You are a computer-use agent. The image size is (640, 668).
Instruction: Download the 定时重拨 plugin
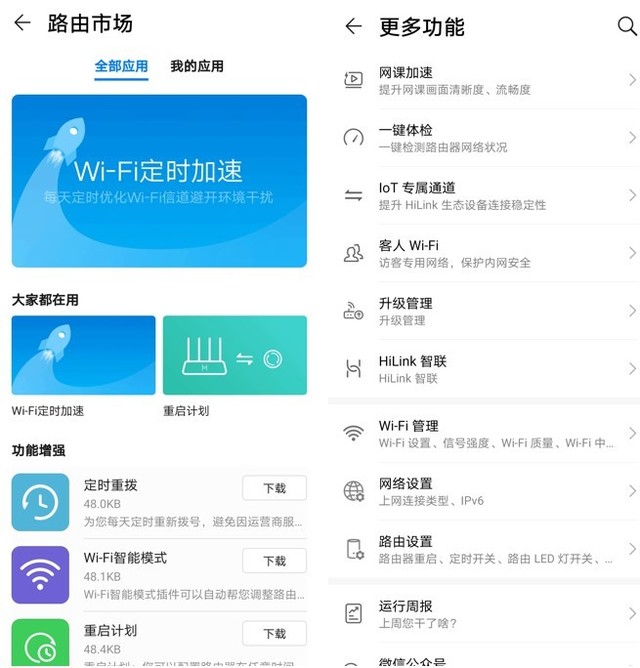(x=274, y=488)
